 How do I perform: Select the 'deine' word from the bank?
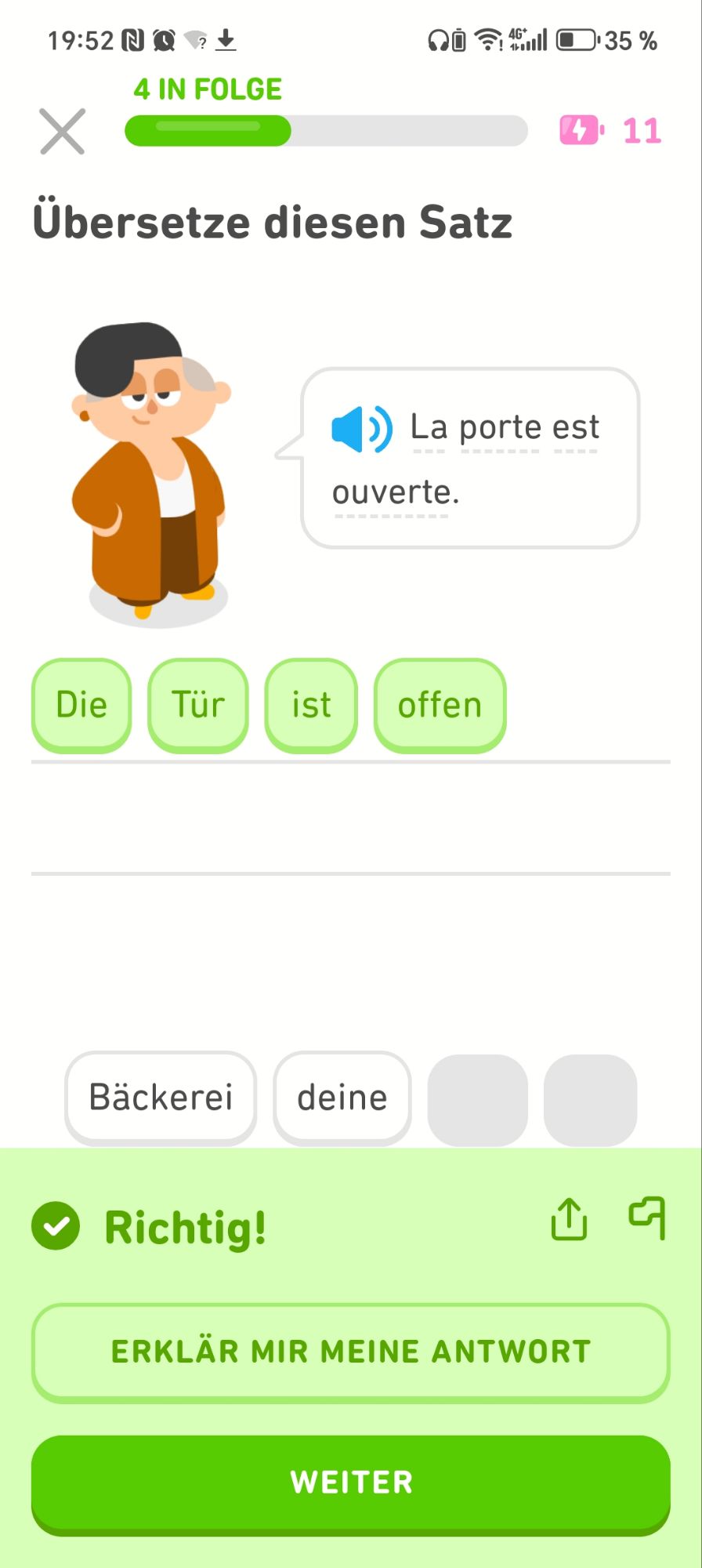point(342,1097)
